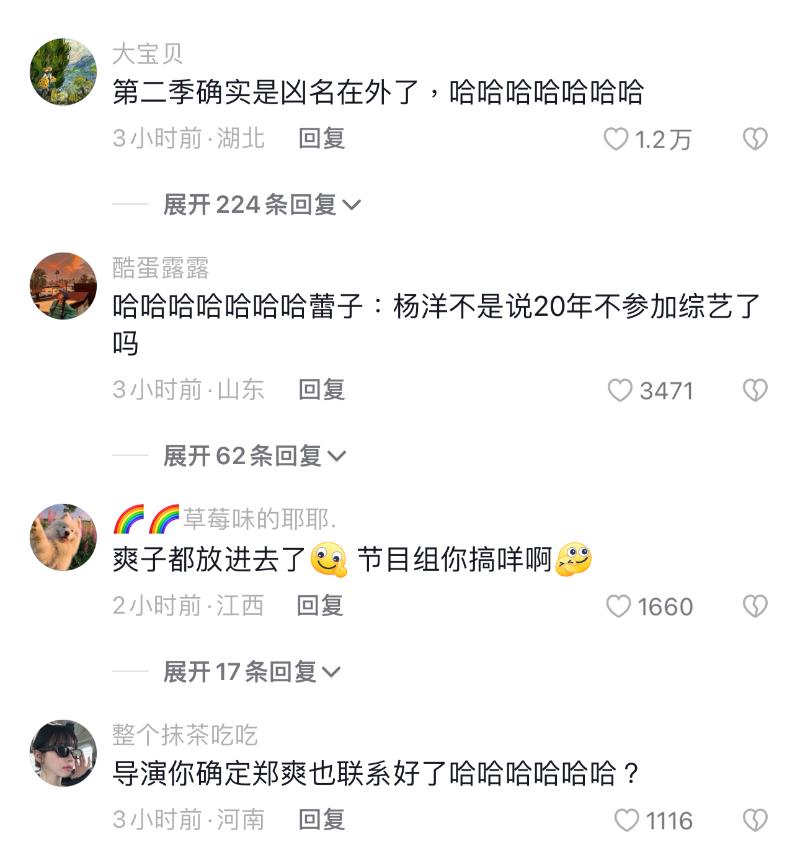View 酷蛋露露's profile avatar
800x860 pixels.
(64, 286)
